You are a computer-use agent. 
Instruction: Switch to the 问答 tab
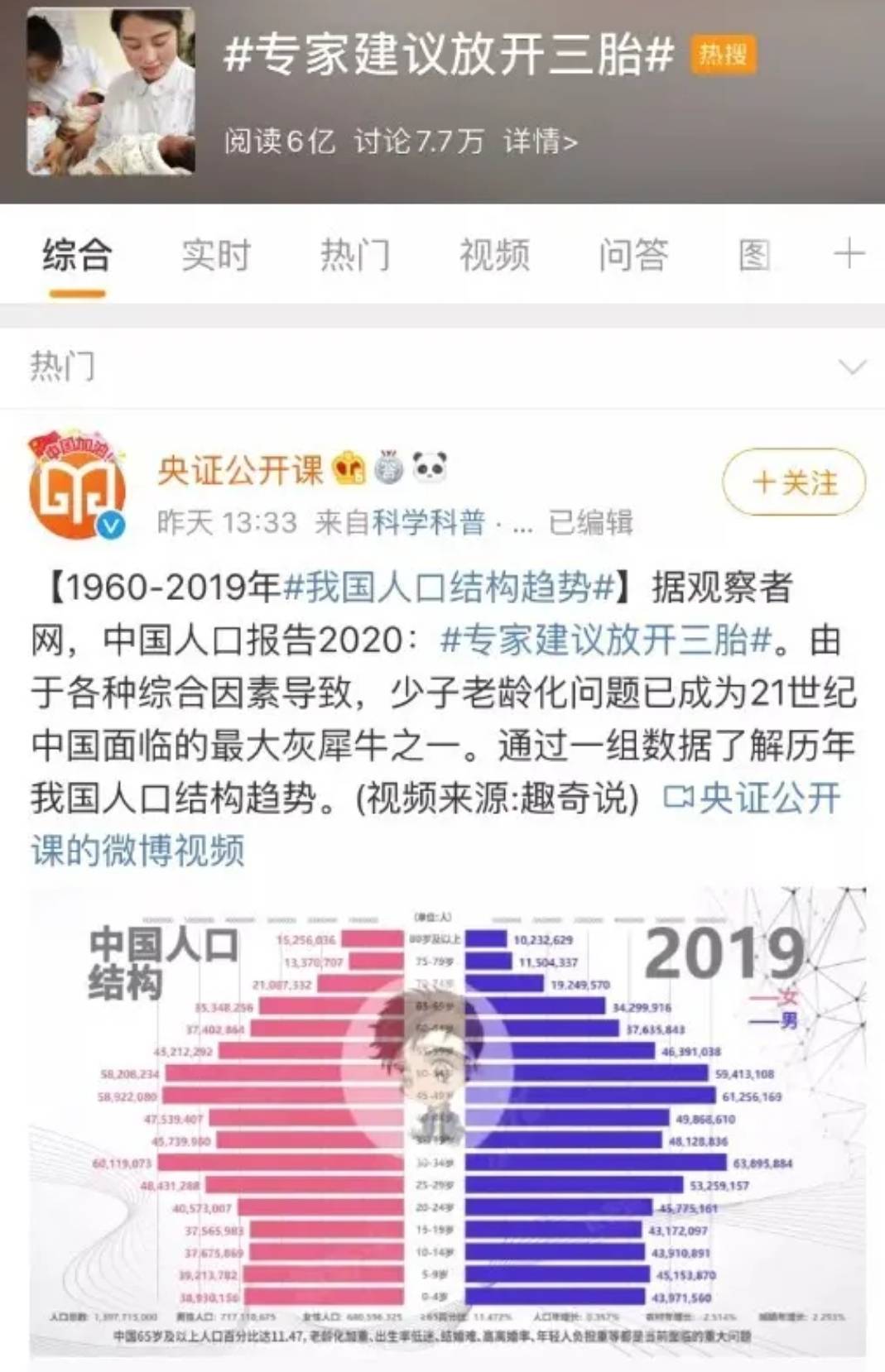tap(633, 254)
